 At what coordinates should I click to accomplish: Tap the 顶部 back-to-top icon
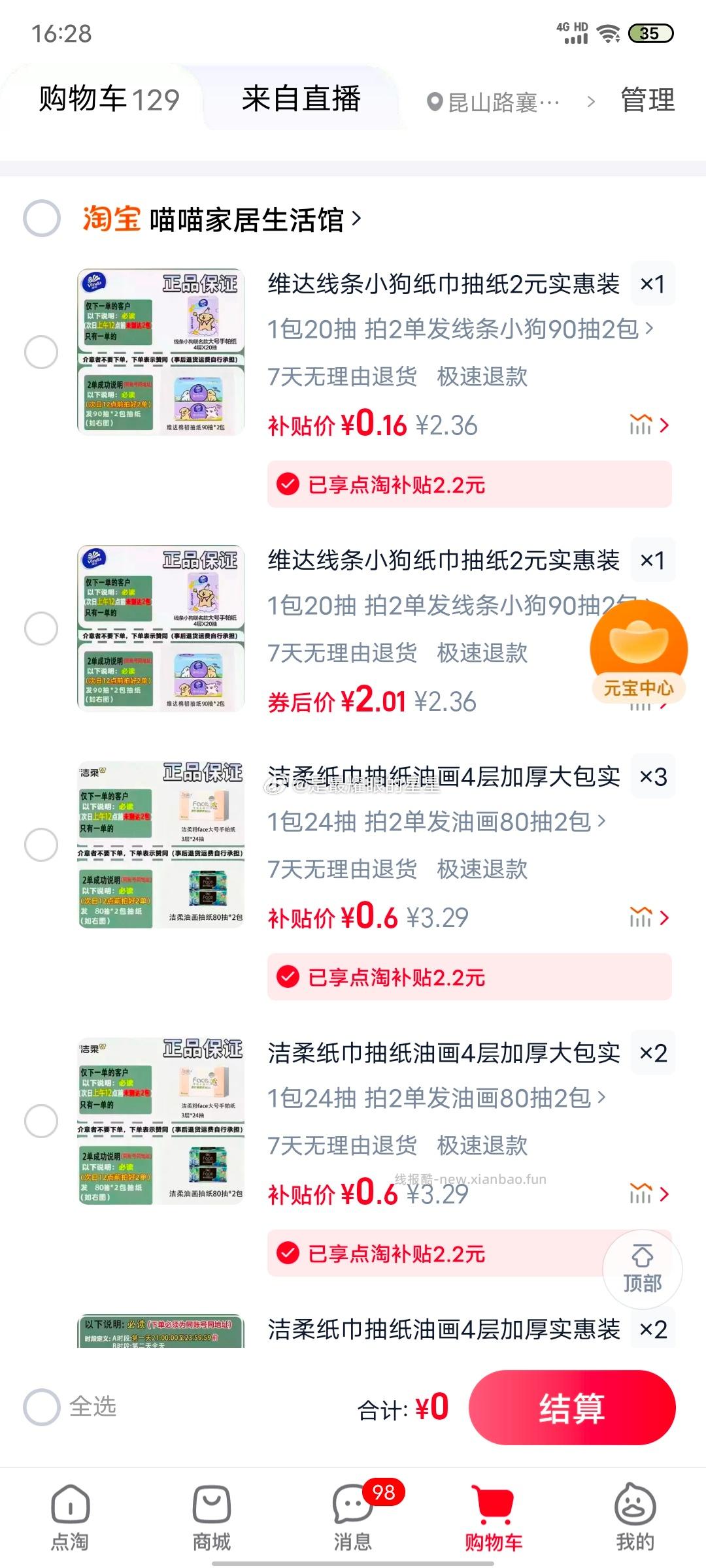click(x=643, y=1267)
